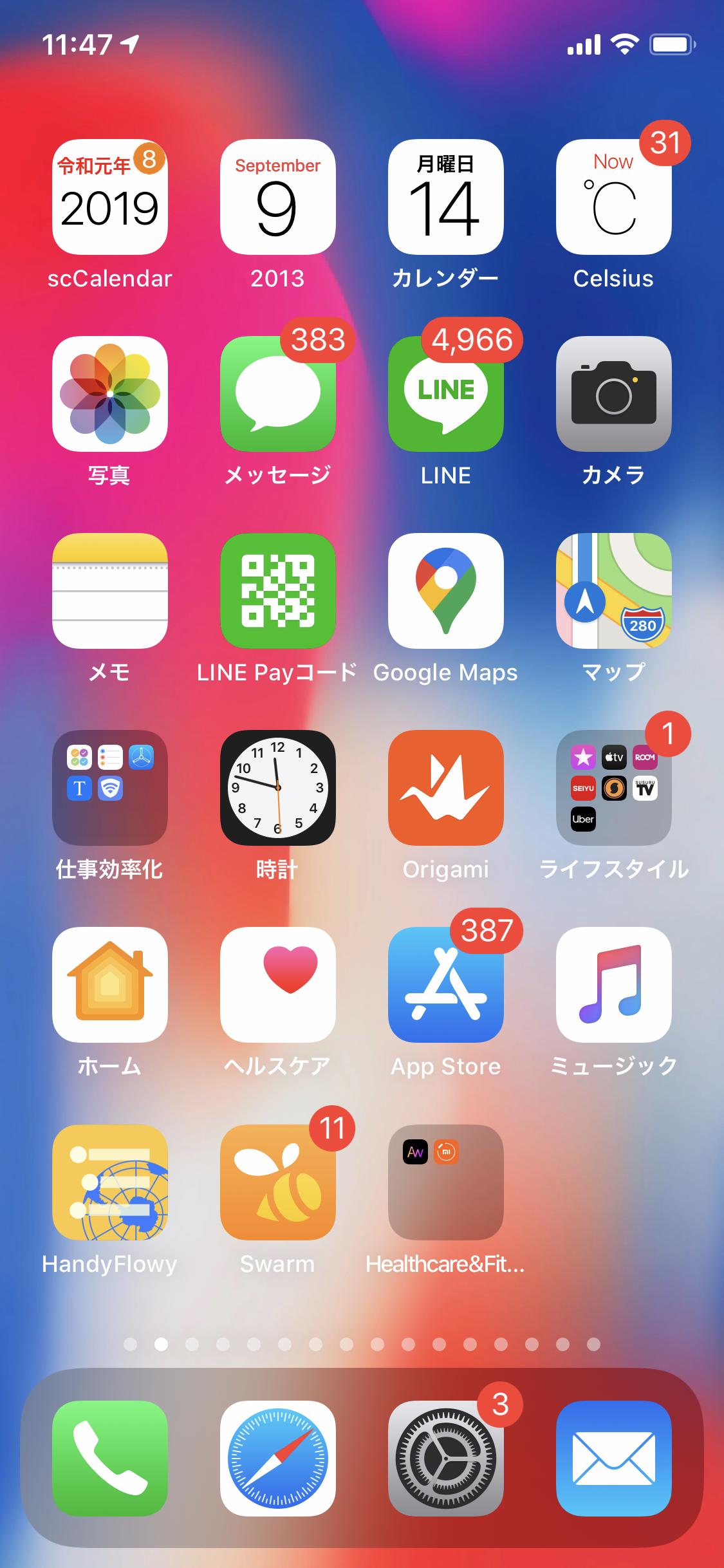The height and width of the screenshot is (1568, 724).
Task: Open the カメラ camera app
Action: pos(613,394)
